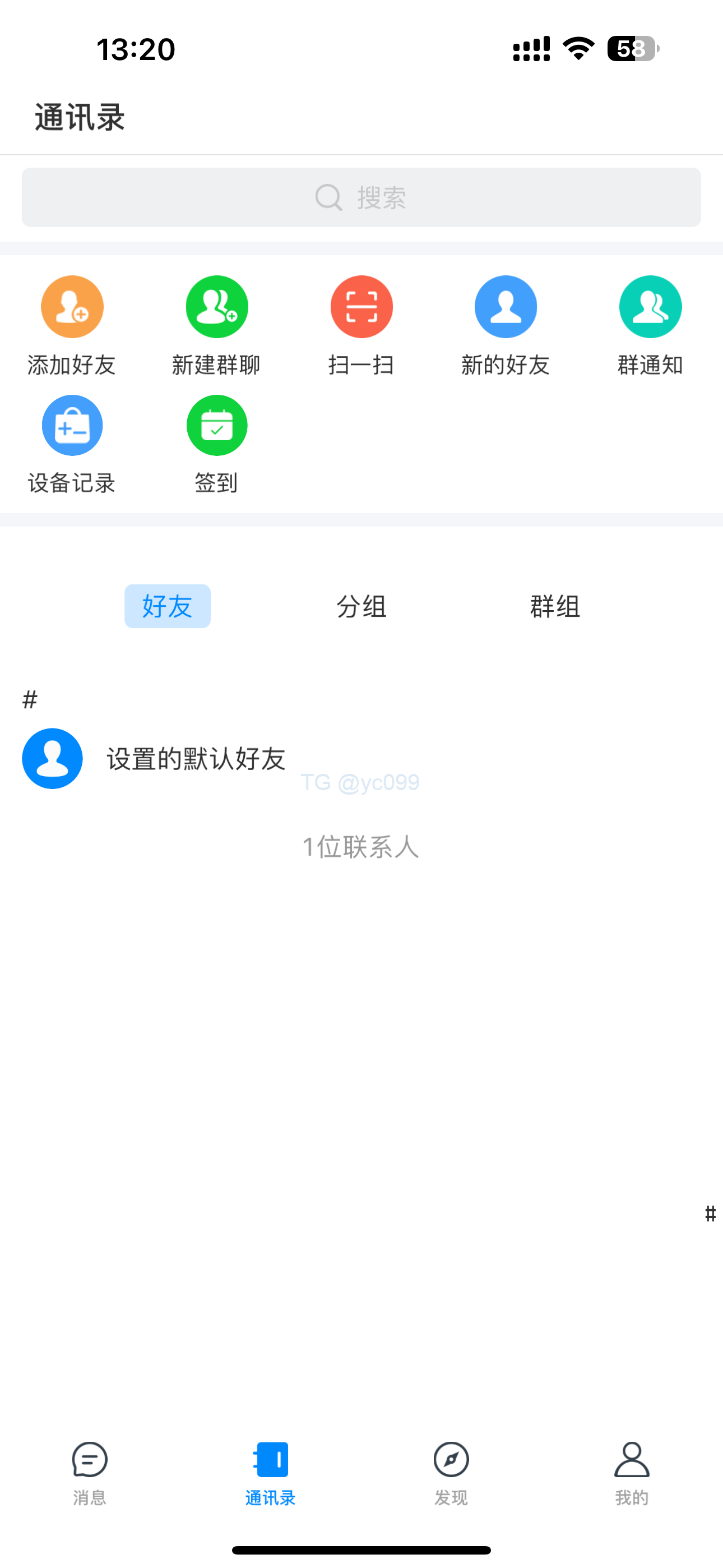
Task: Switch to the 分组 tab
Action: (x=361, y=606)
